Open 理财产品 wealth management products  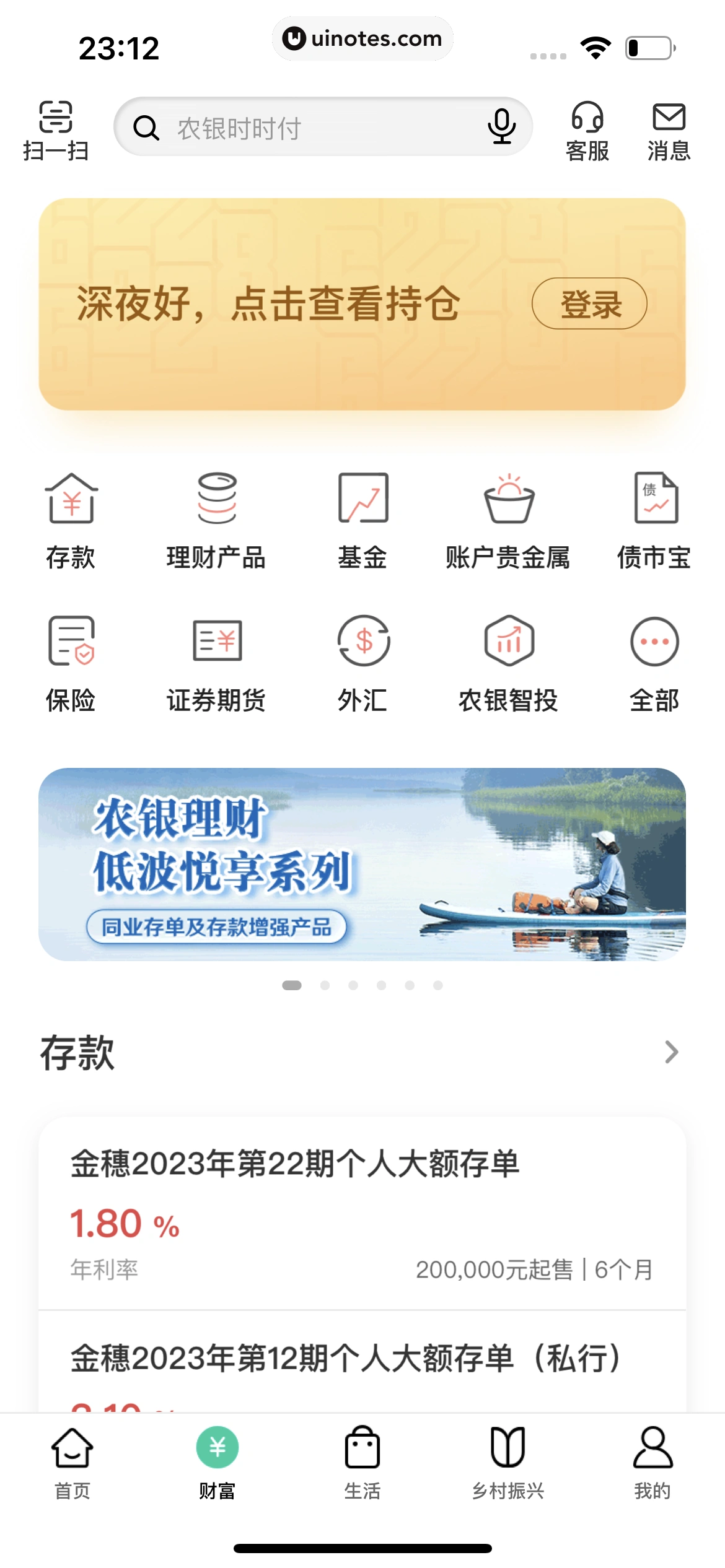216,520
